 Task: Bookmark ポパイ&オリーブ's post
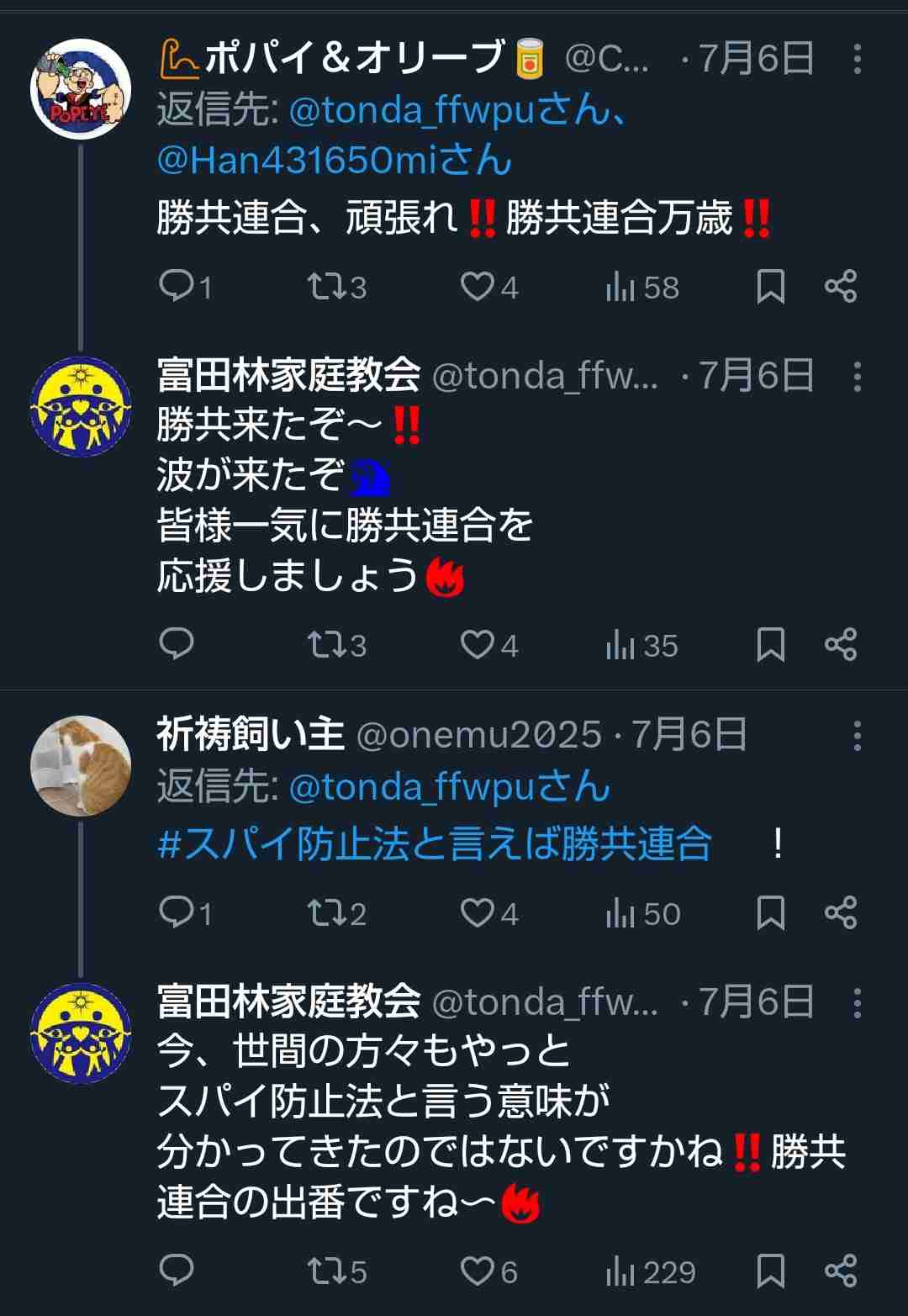point(770,288)
